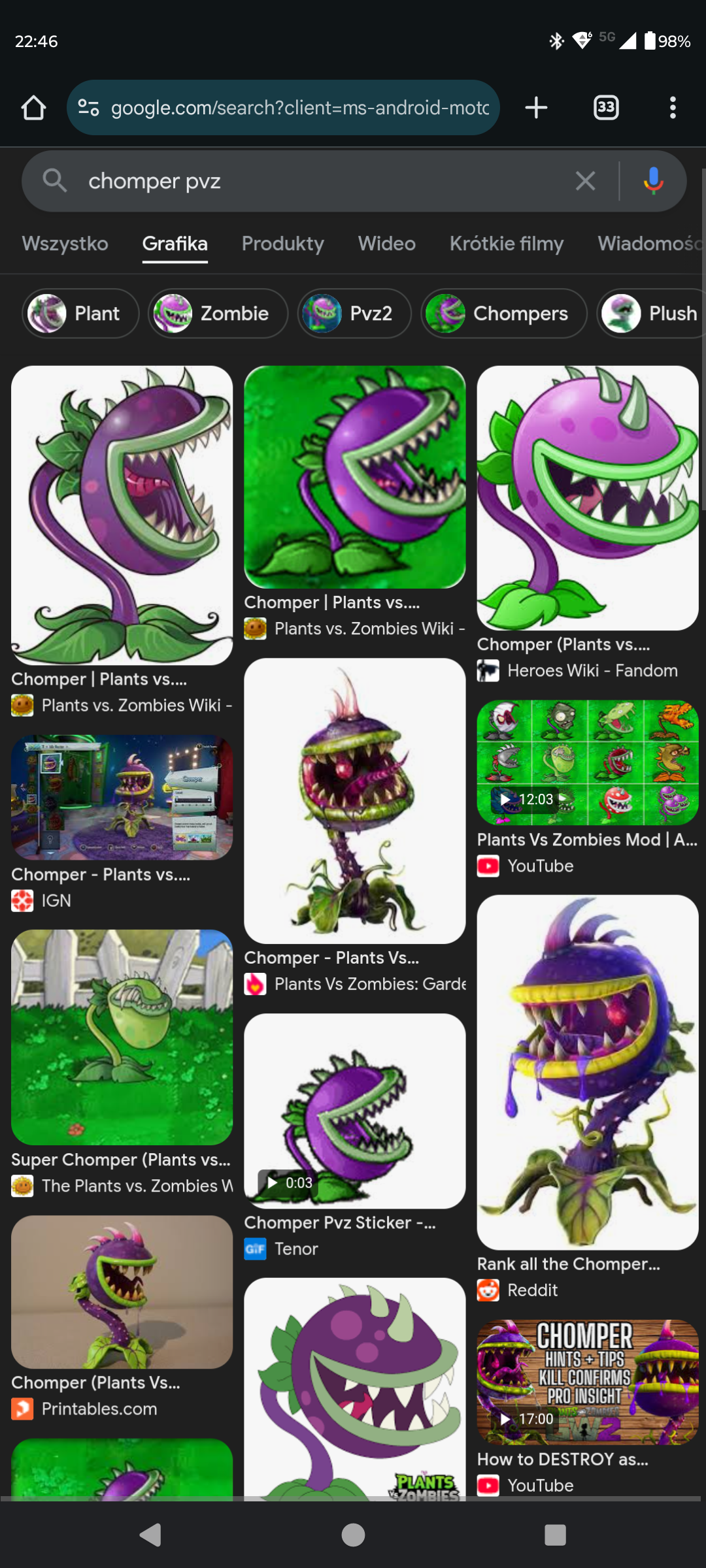
Task: Open the Reddit Rank all the Chomper image
Action: pos(587,1071)
